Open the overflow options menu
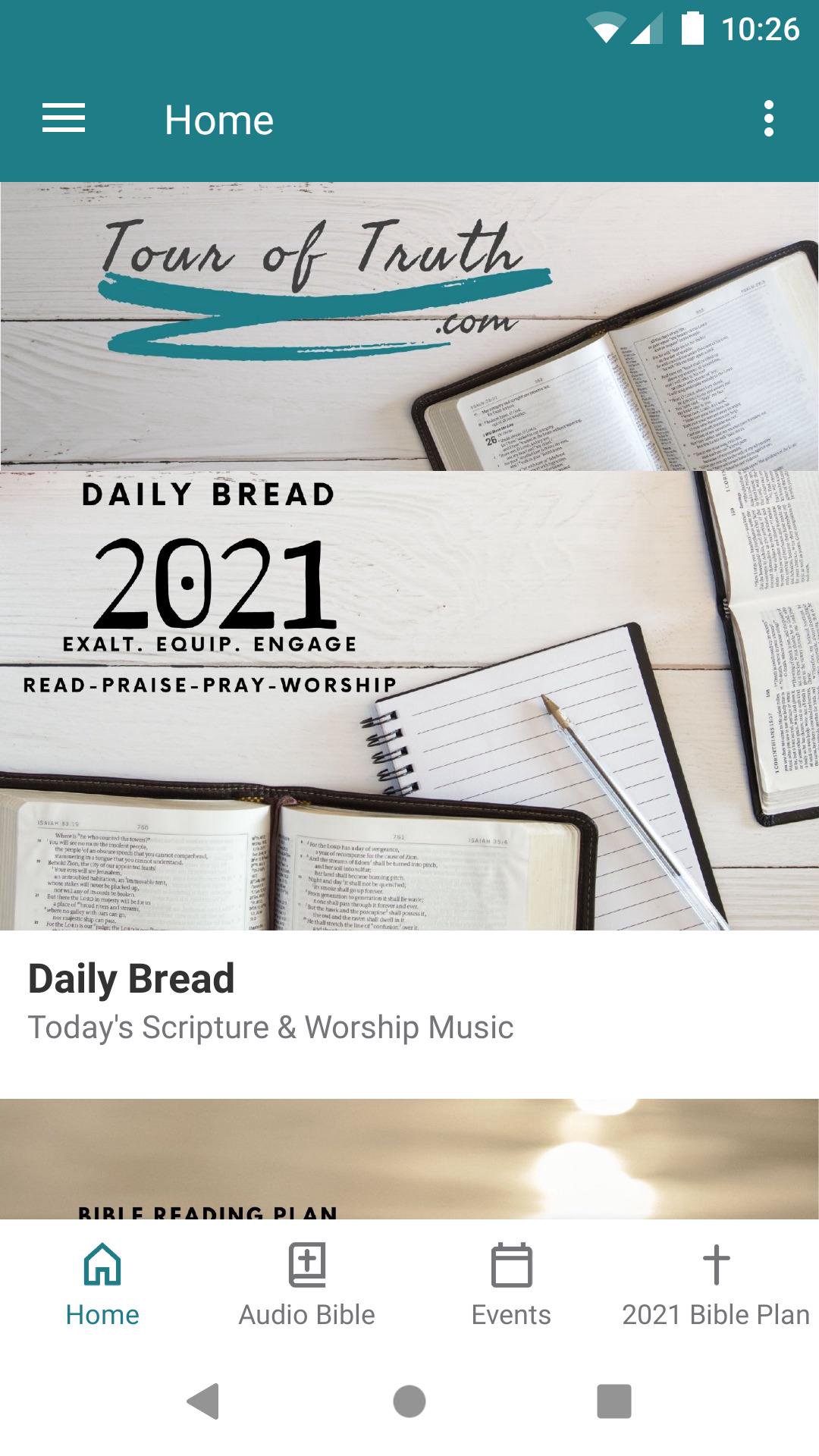The width and height of the screenshot is (819, 1456). [x=768, y=119]
